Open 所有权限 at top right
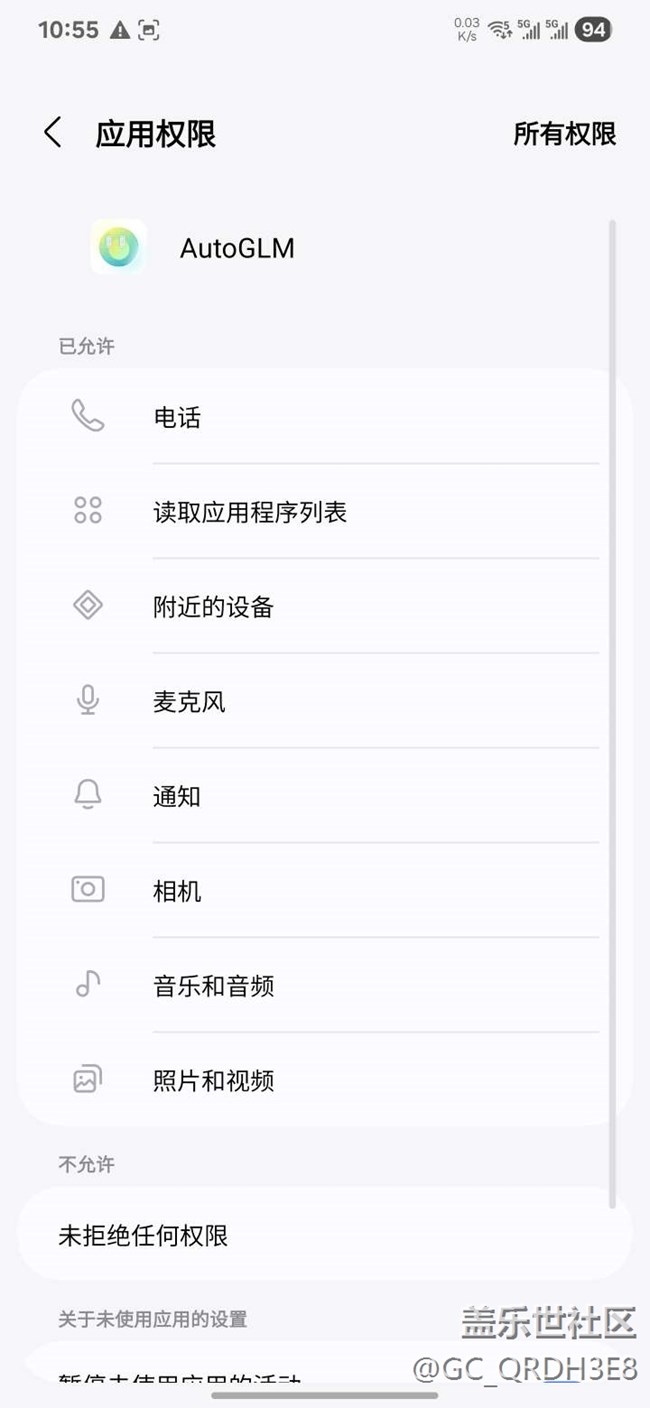 click(x=565, y=134)
